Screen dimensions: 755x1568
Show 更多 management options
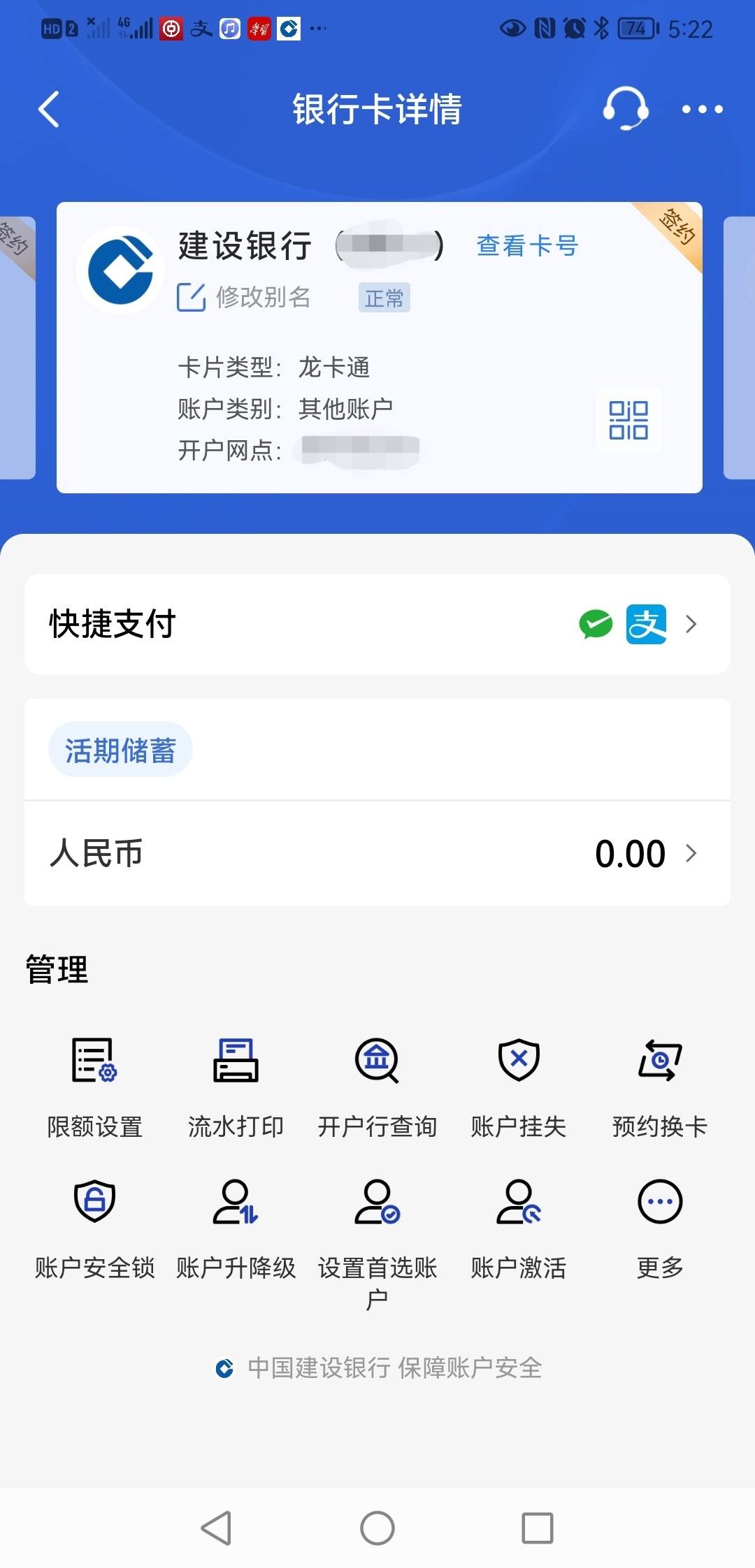660,1223
